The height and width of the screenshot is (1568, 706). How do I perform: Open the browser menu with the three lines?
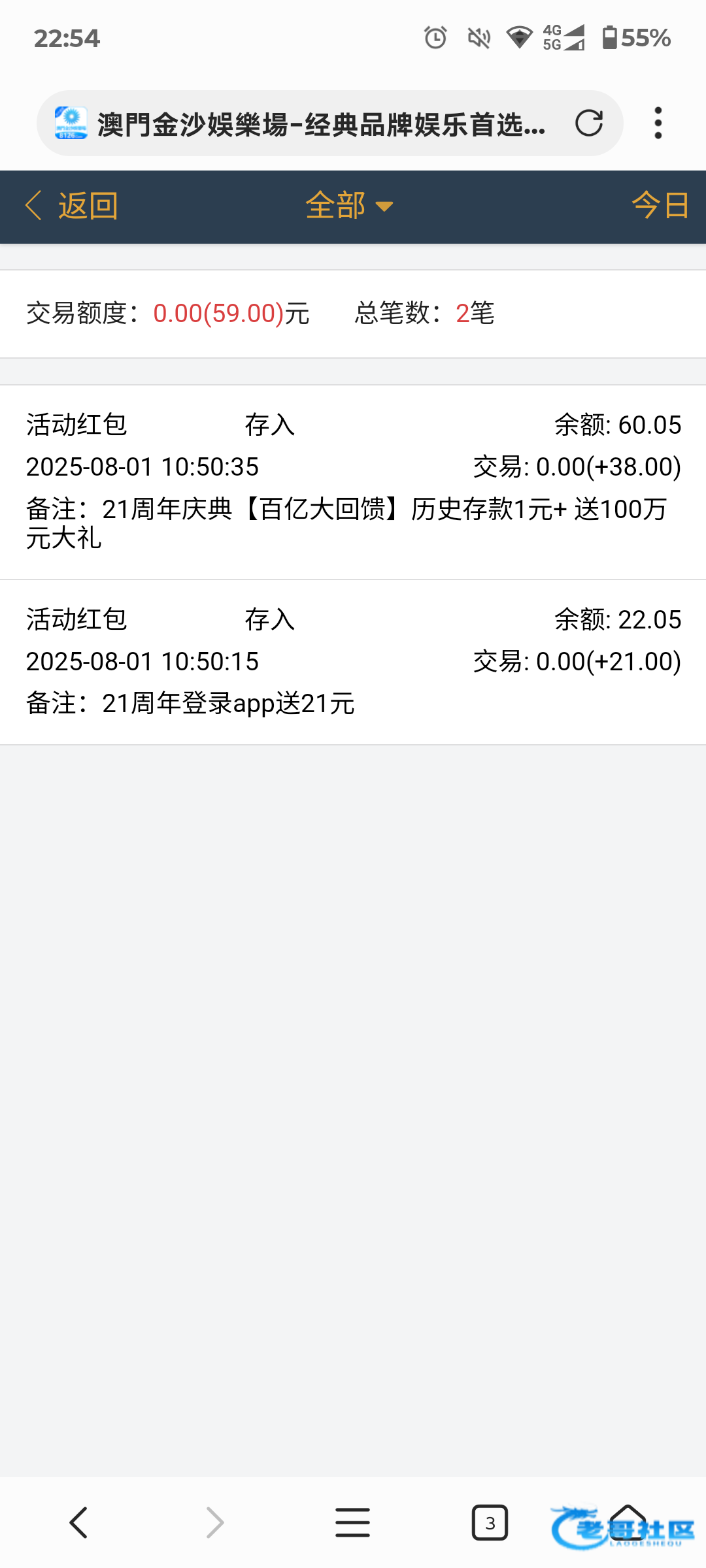[353, 1522]
